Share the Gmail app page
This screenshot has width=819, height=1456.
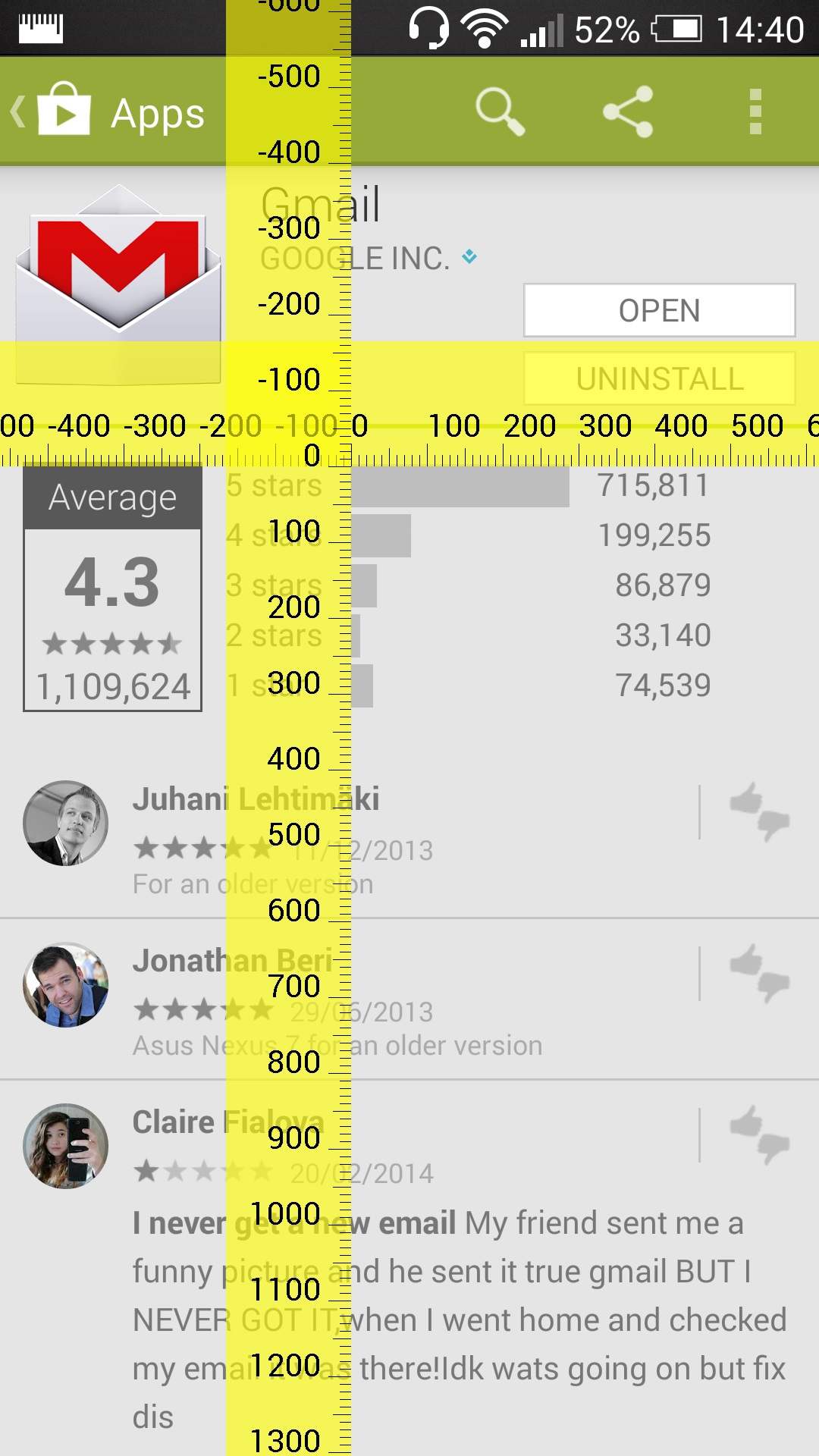(x=628, y=112)
